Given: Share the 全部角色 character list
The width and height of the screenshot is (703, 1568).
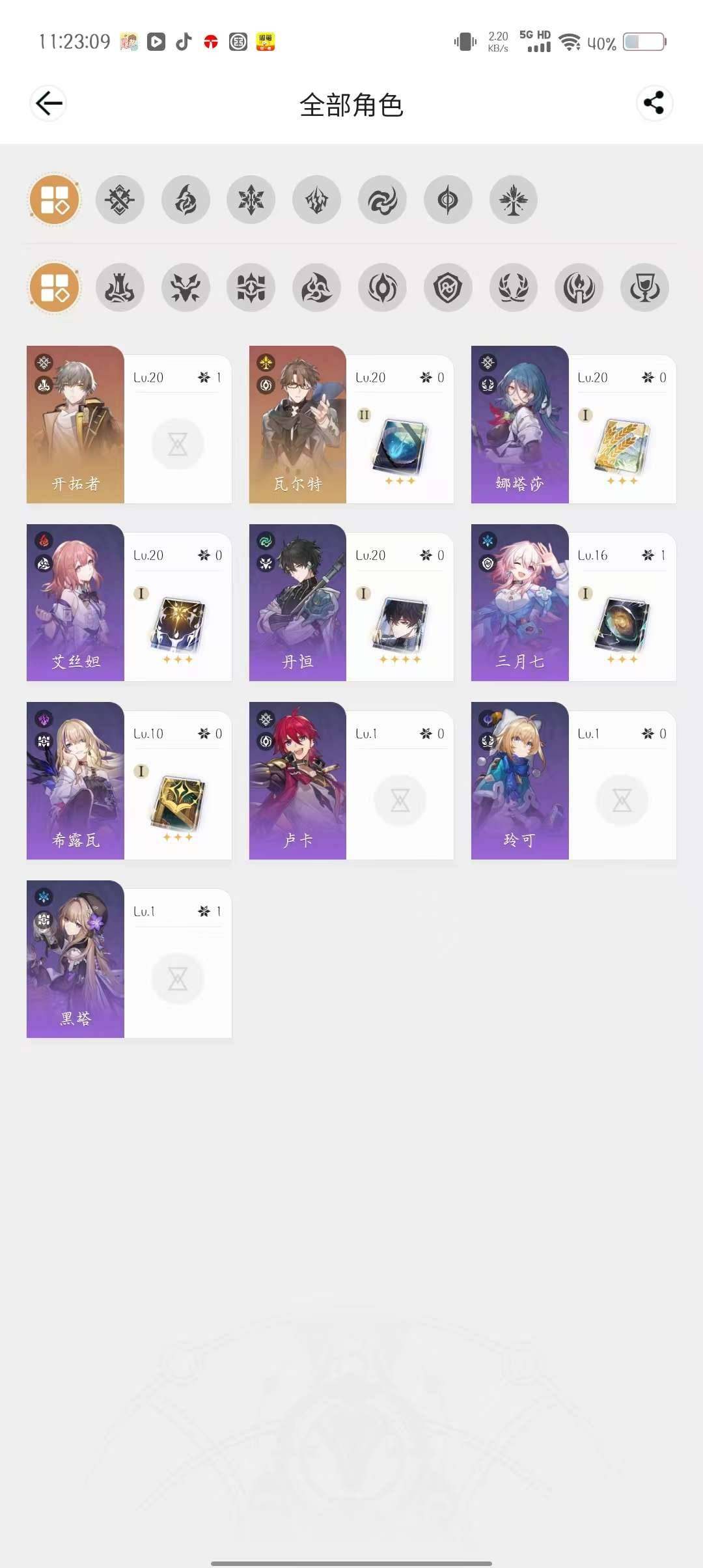Looking at the screenshot, I should (x=654, y=103).
